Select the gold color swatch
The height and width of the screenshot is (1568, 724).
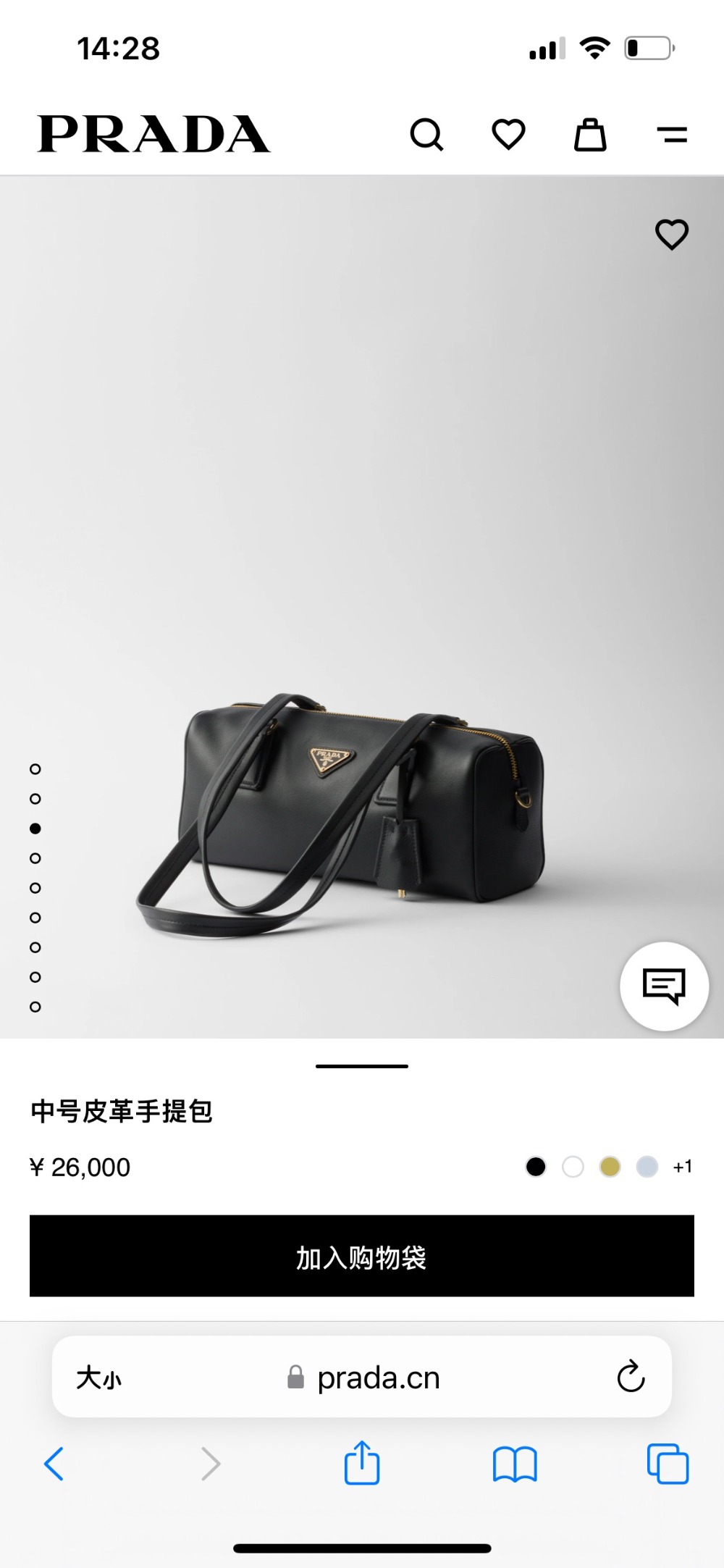click(x=610, y=1167)
